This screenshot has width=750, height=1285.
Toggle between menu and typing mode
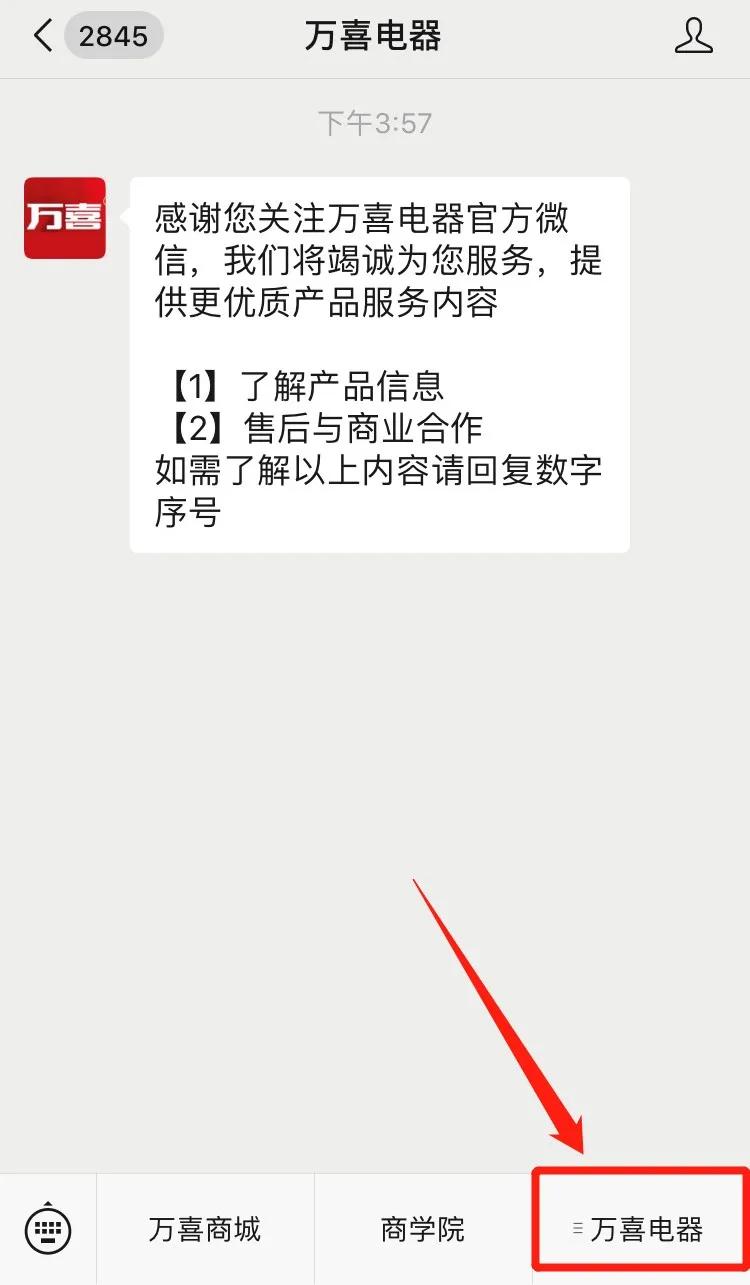(x=46, y=1227)
